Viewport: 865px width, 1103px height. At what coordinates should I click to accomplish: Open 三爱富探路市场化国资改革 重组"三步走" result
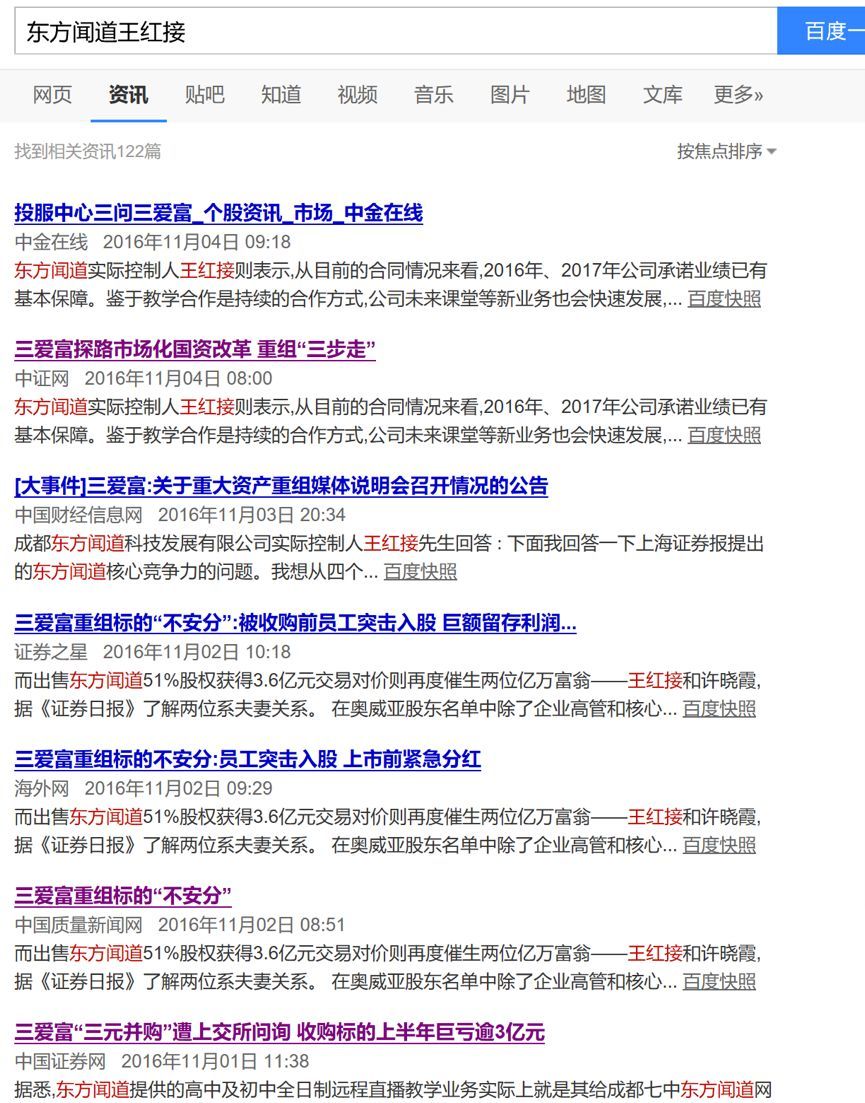point(195,350)
